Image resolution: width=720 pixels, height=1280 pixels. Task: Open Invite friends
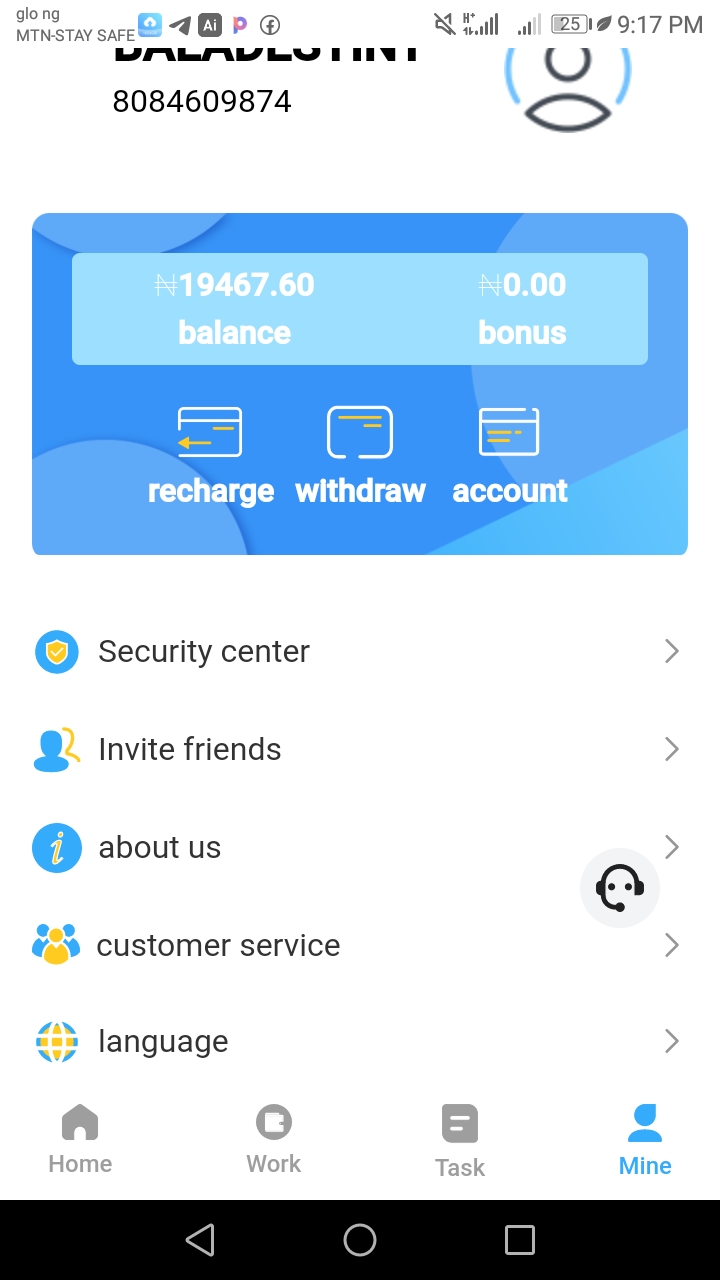360,749
